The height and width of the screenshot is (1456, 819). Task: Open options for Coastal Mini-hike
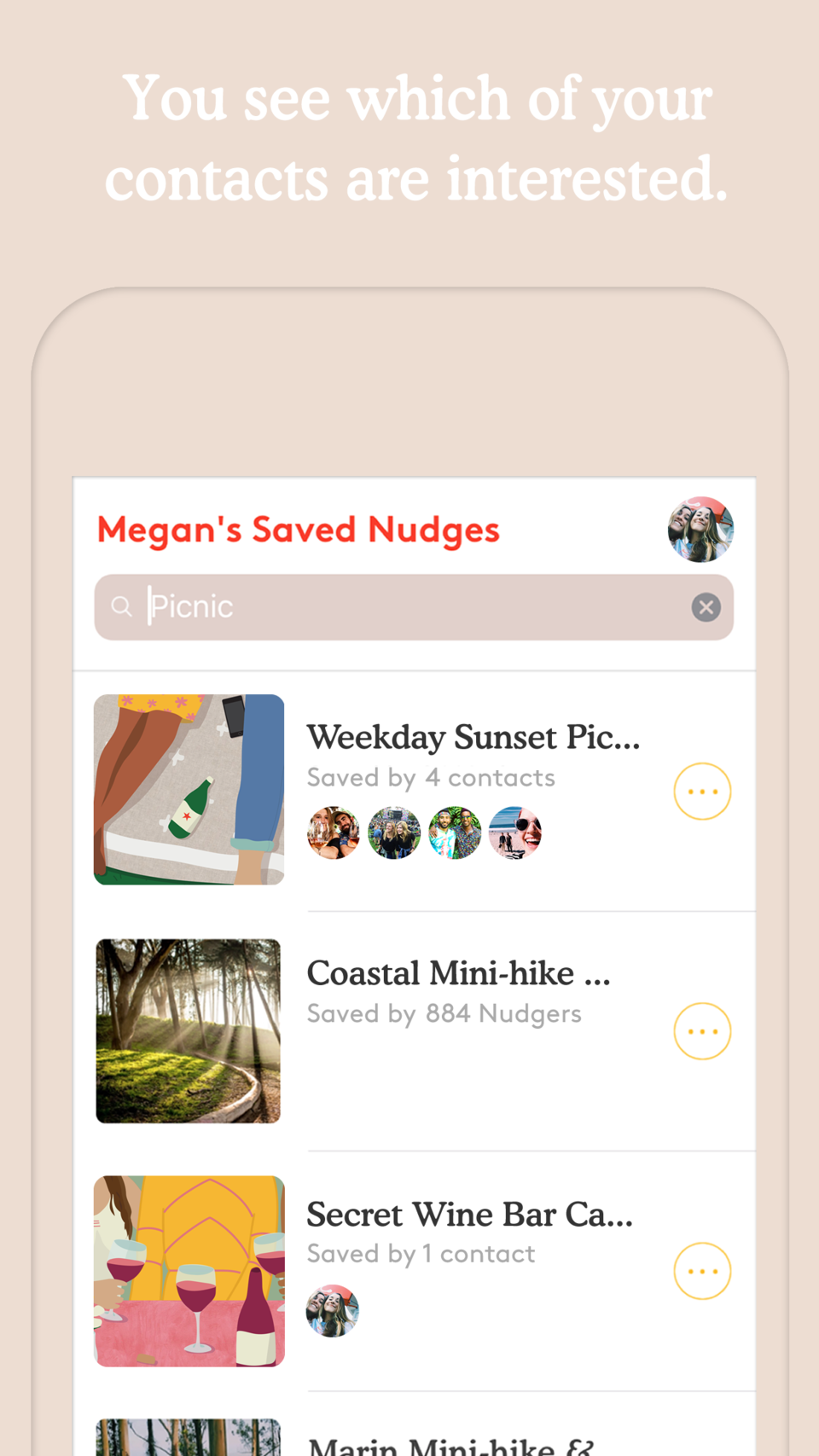tap(701, 1030)
